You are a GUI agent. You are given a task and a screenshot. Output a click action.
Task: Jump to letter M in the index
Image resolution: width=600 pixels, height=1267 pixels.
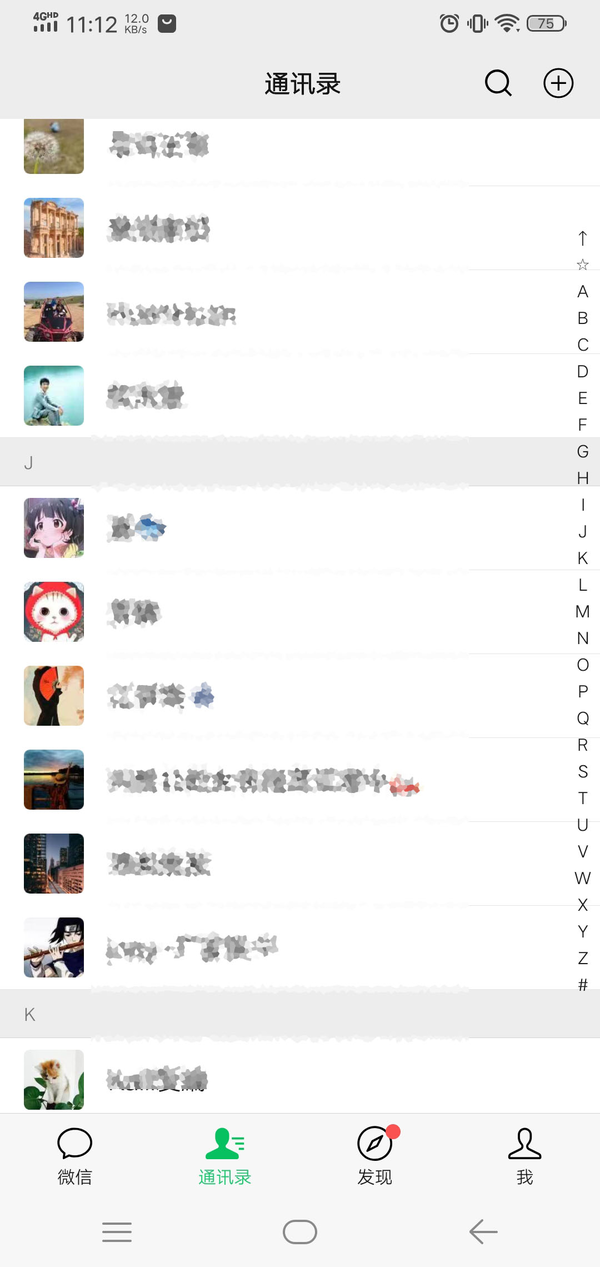pyautogui.click(x=583, y=611)
